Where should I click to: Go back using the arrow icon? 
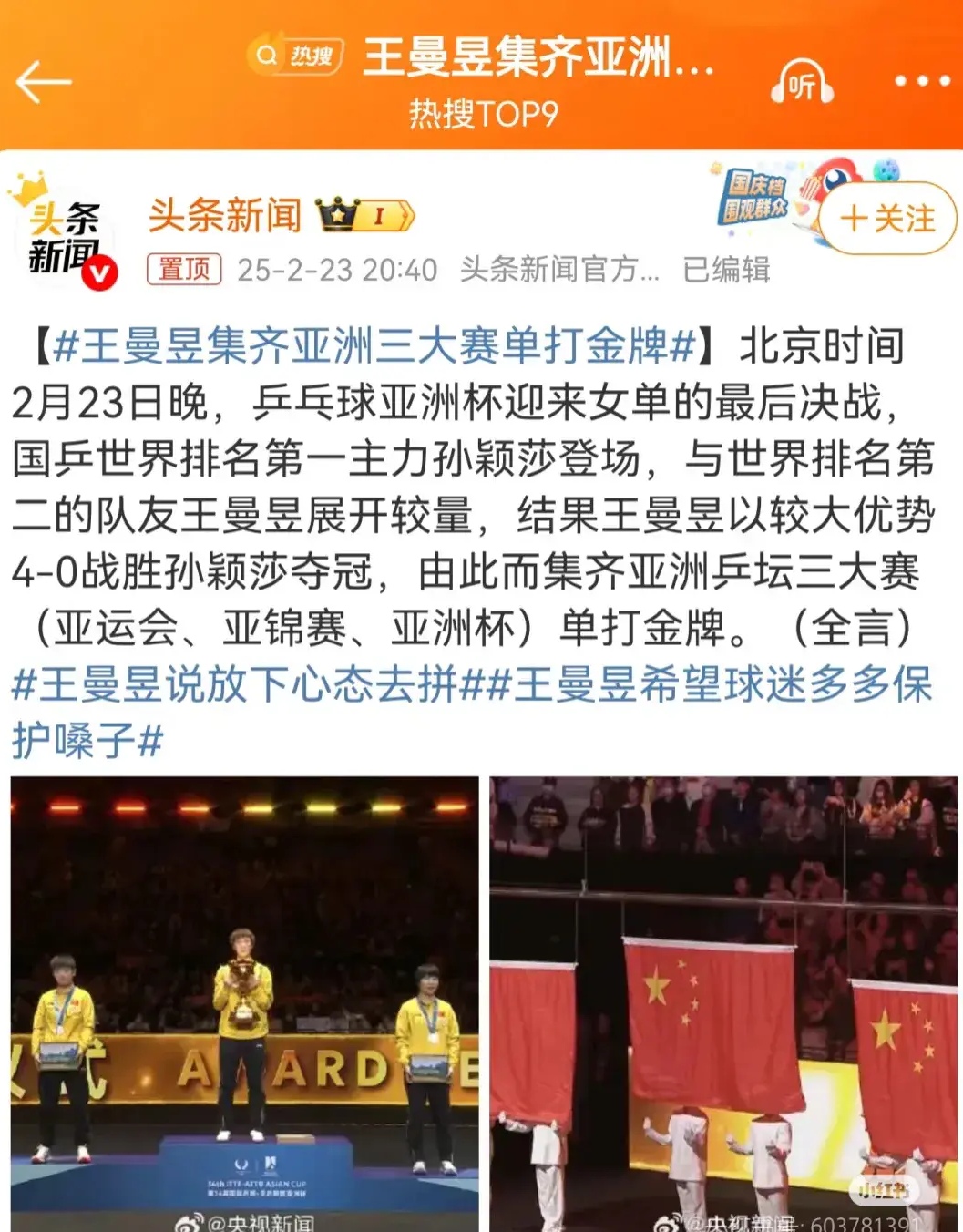coord(44,83)
